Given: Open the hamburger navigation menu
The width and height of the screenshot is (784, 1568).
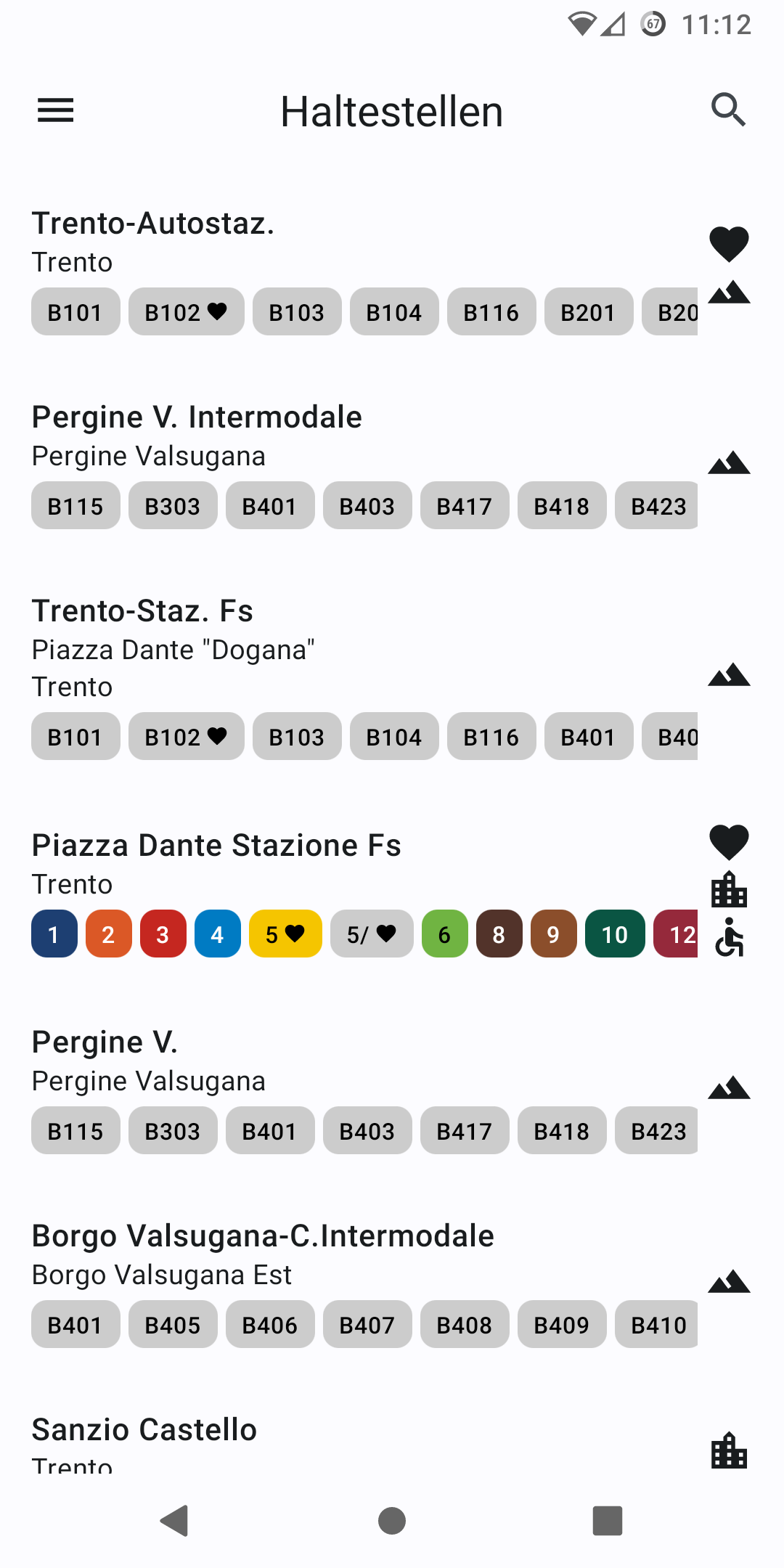Looking at the screenshot, I should tap(56, 110).
